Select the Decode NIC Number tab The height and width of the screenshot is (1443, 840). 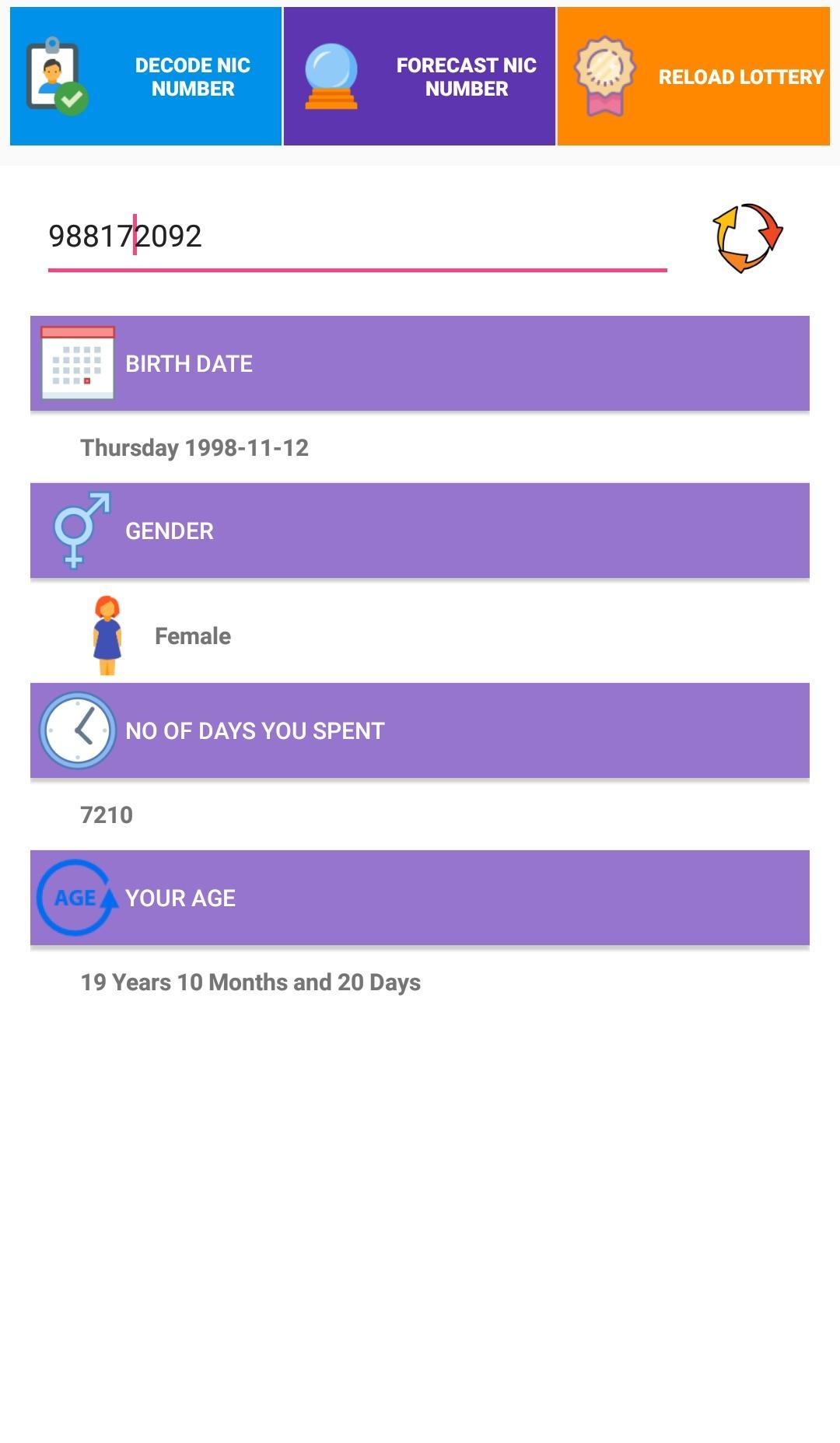click(x=145, y=76)
